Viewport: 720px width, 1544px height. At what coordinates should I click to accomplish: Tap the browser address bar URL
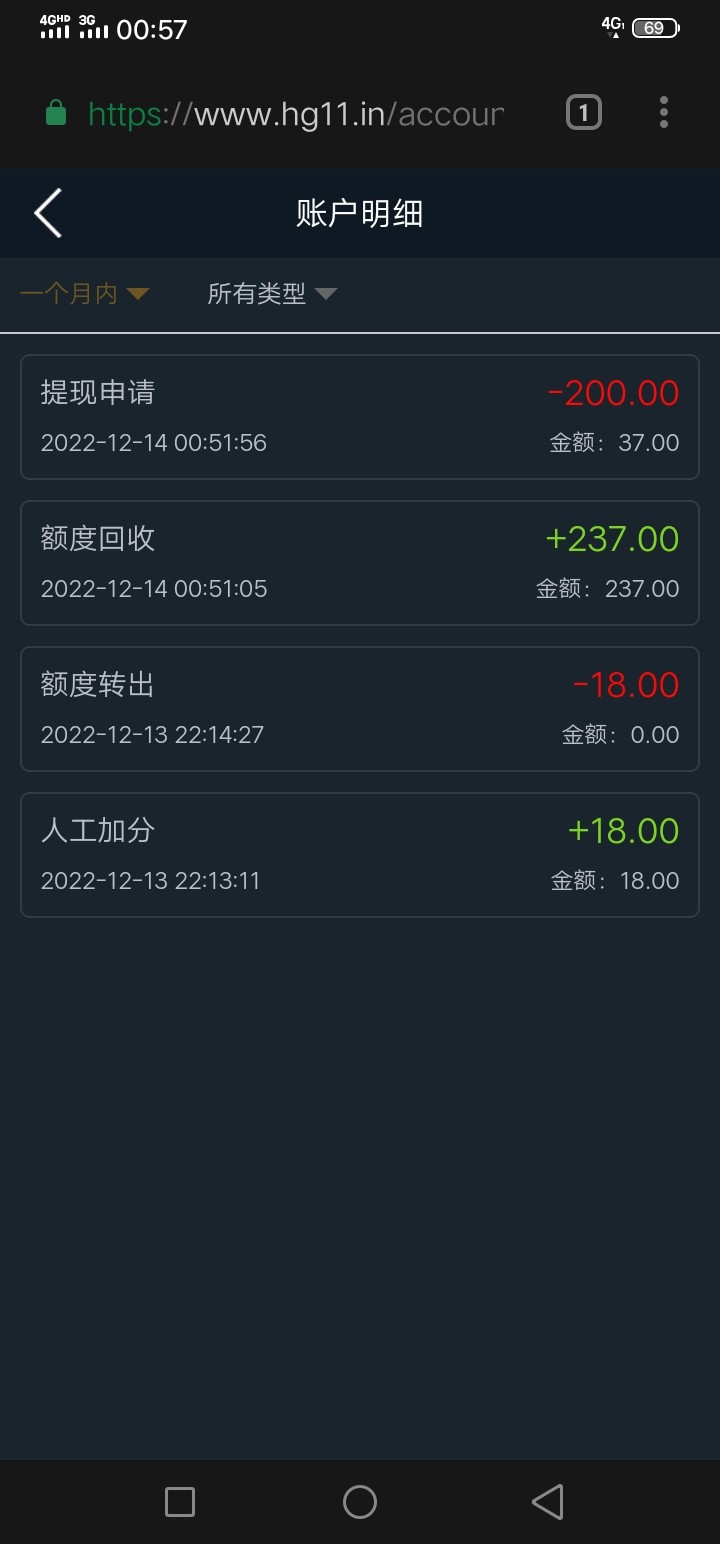[295, 114]
